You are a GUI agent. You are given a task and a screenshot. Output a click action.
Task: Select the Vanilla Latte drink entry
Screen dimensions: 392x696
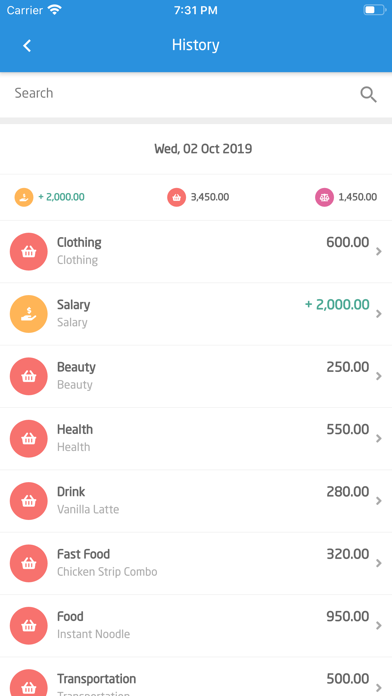click(x=196, y=501)
